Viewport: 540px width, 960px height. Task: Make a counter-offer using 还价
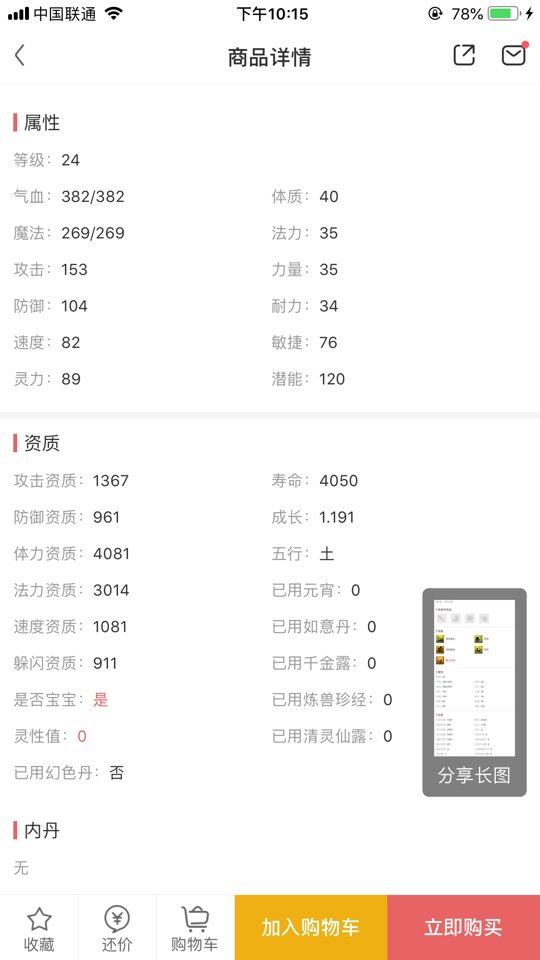point(117,928)
